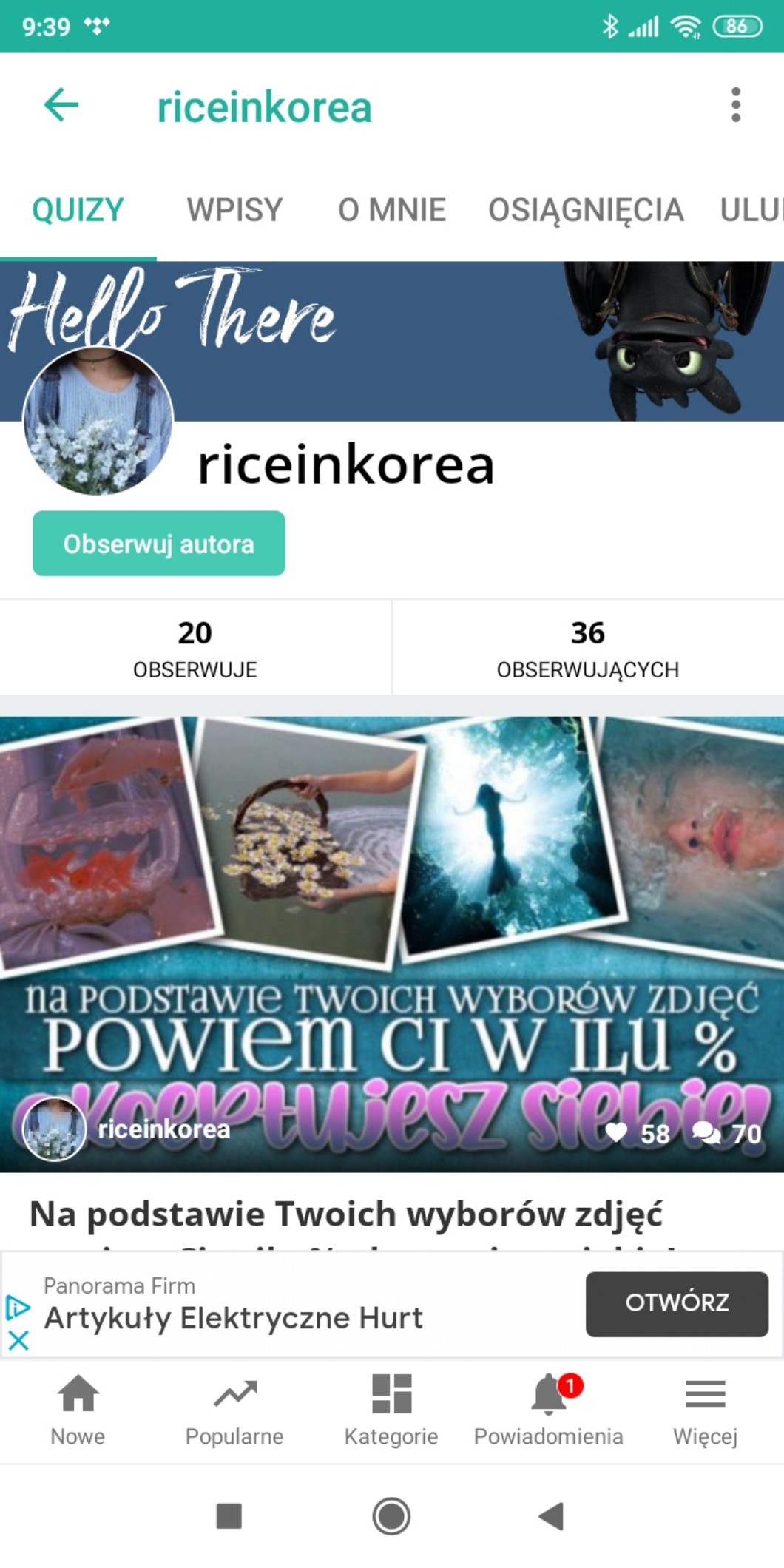
Task: Switch to the WPISY tab
Action: pyautogui.click(x=234, y=210)
